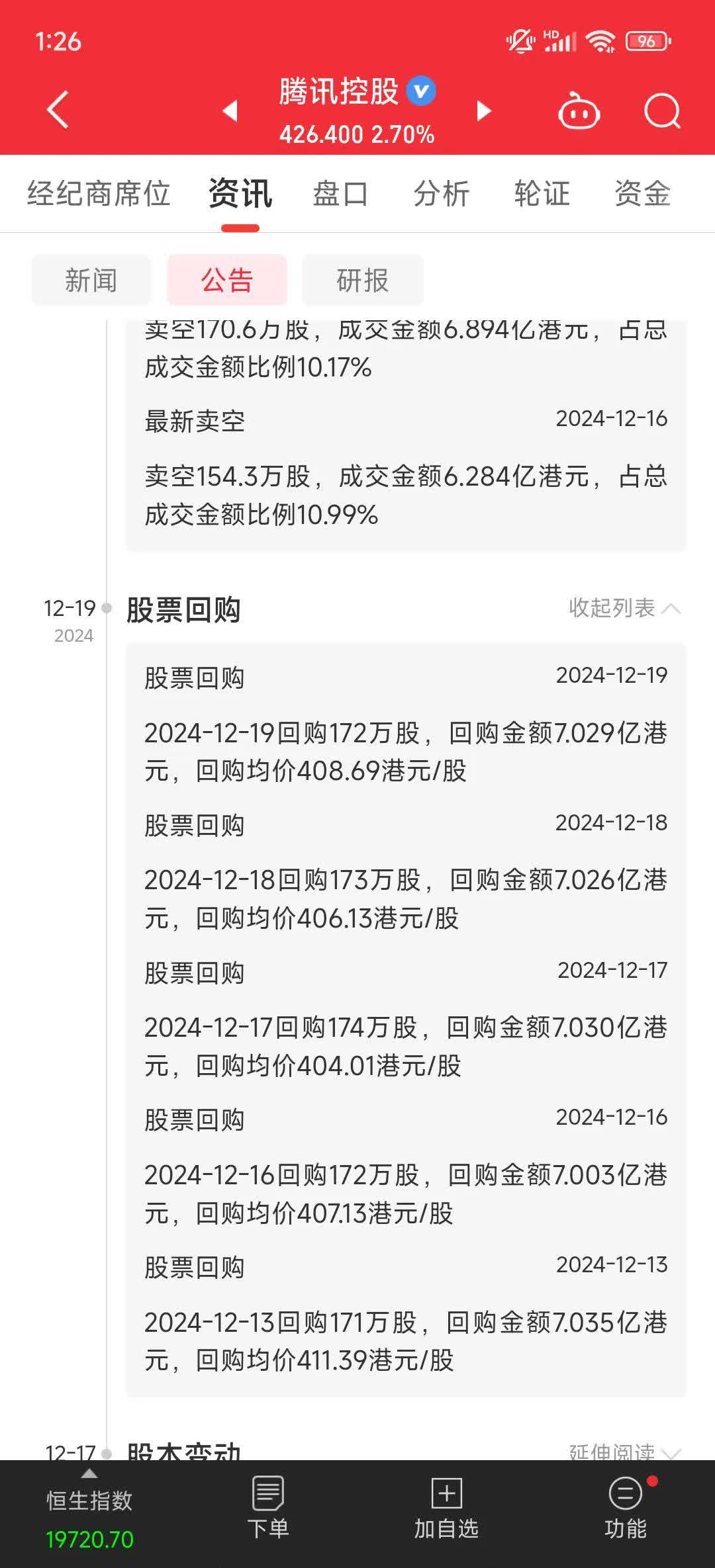Switch to the 分析 tab
The height and width of the screenshot is (1568, 715).
tap(441, 194)
